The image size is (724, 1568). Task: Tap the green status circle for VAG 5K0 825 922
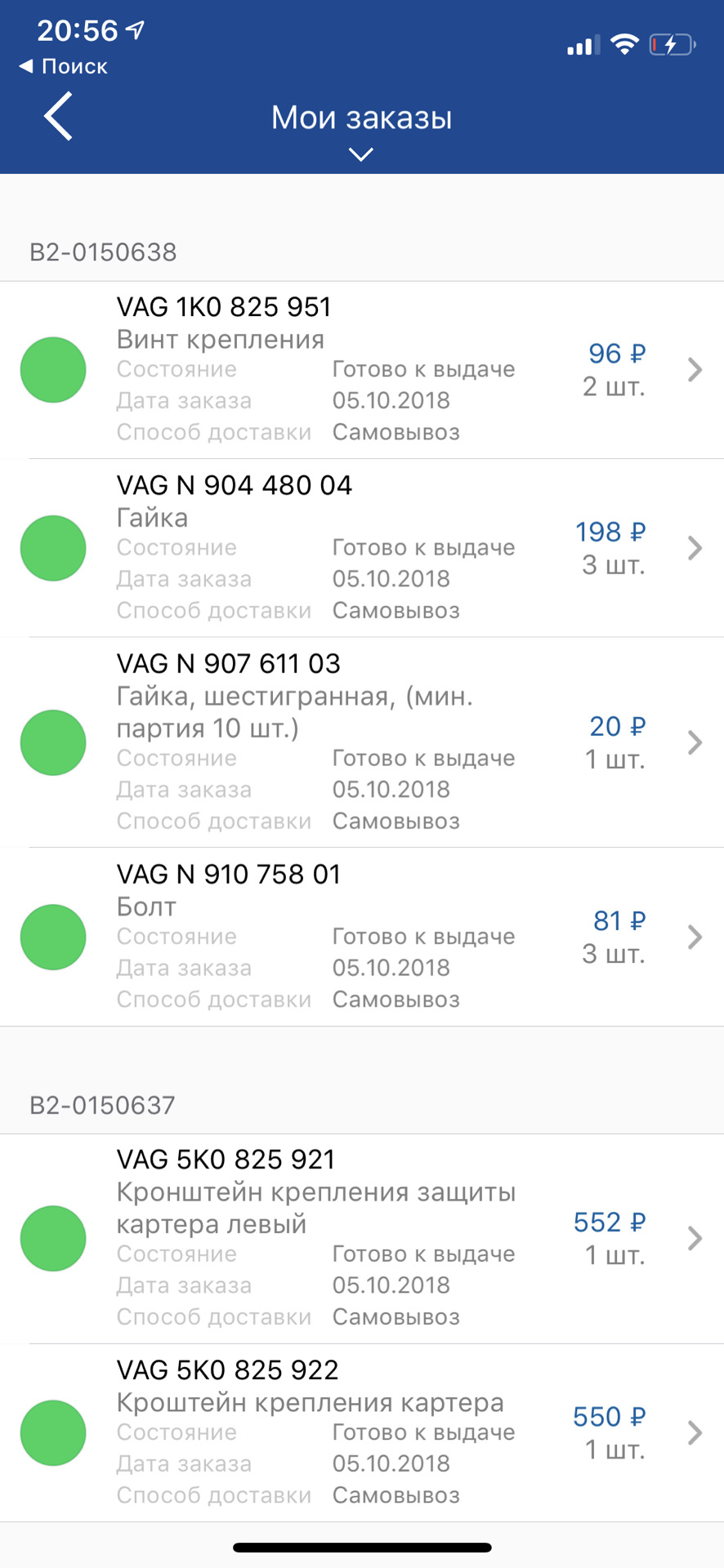(x=52, y=1432)
